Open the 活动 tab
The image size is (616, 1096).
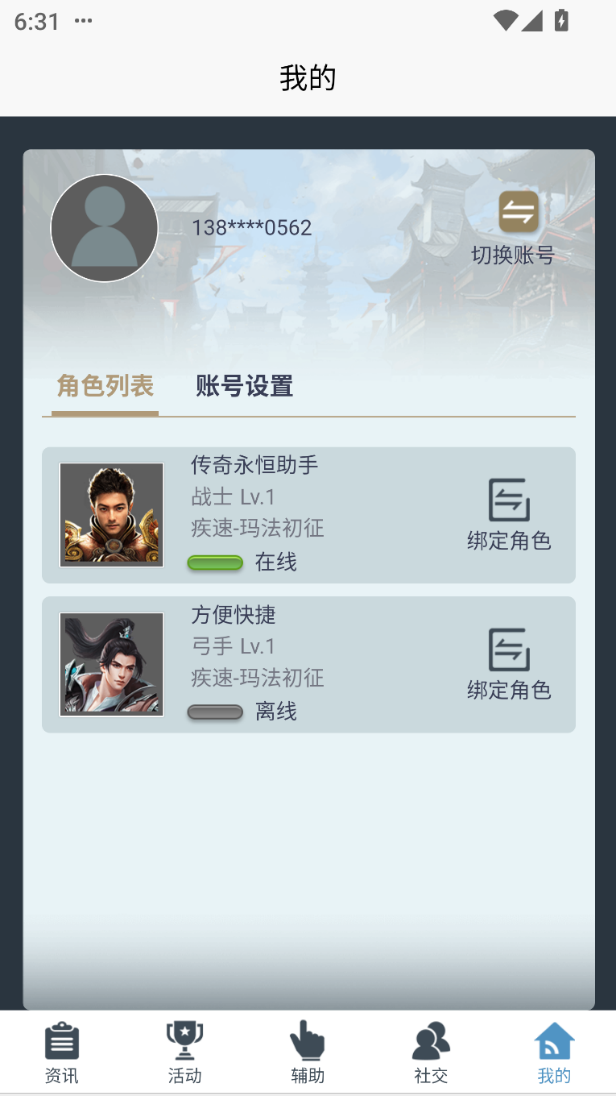click(185, 1053)
